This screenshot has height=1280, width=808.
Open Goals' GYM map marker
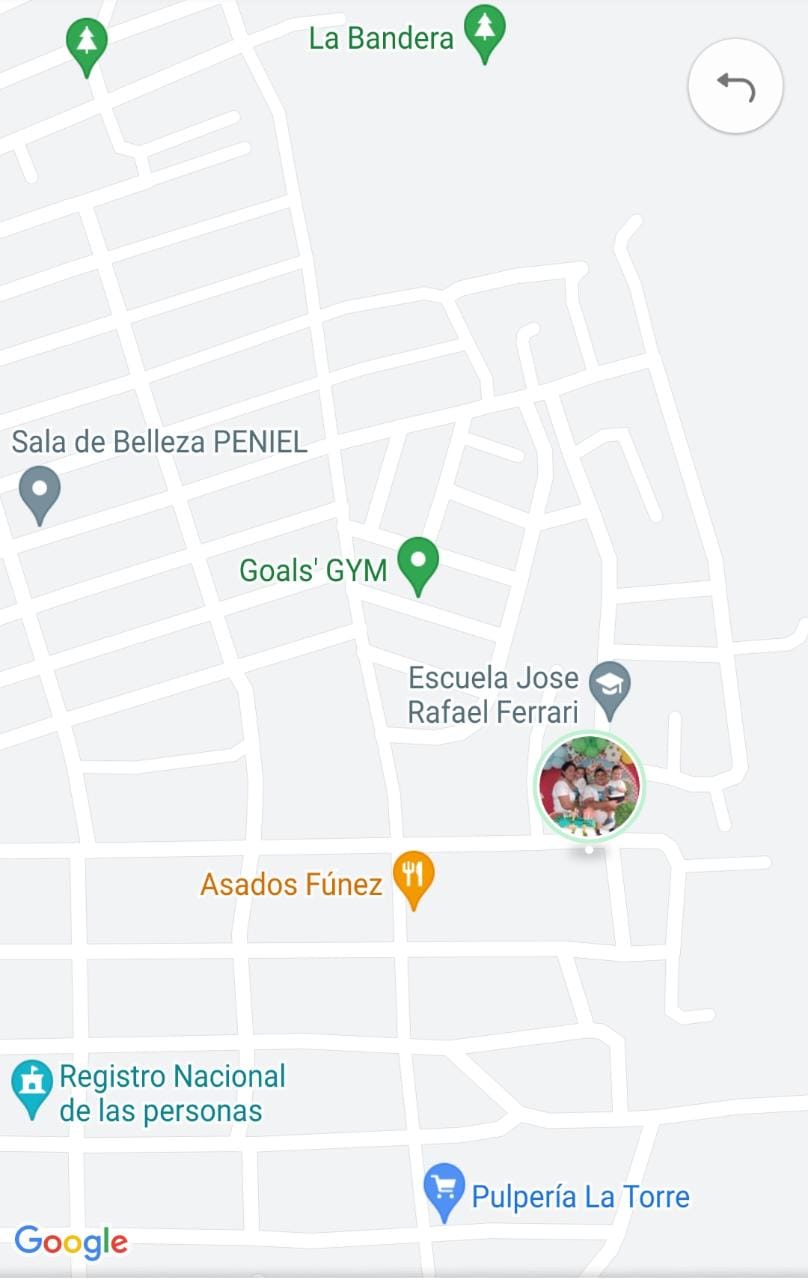418,565
